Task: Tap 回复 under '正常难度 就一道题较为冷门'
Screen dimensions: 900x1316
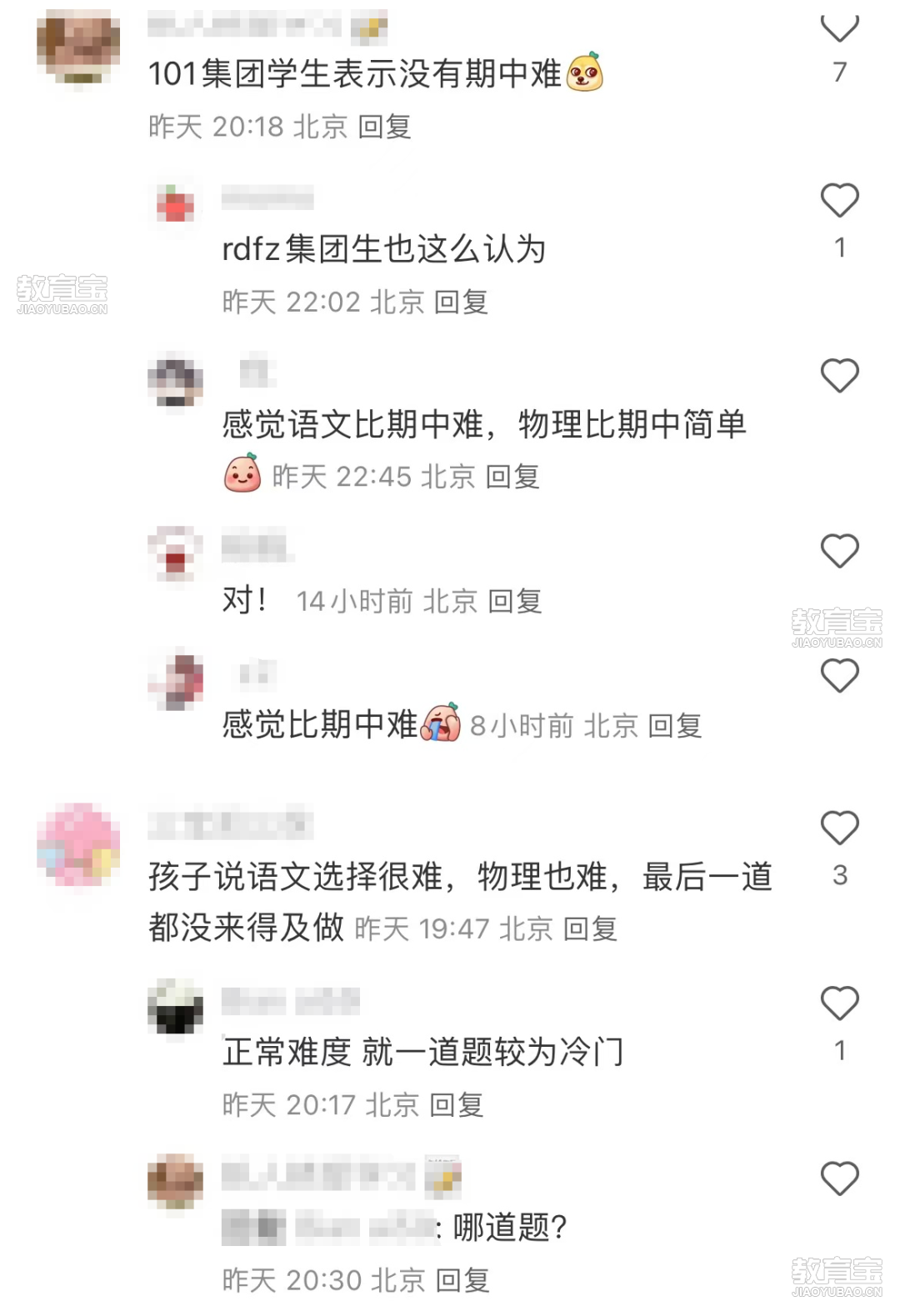Action: (x=456, y=1105)
